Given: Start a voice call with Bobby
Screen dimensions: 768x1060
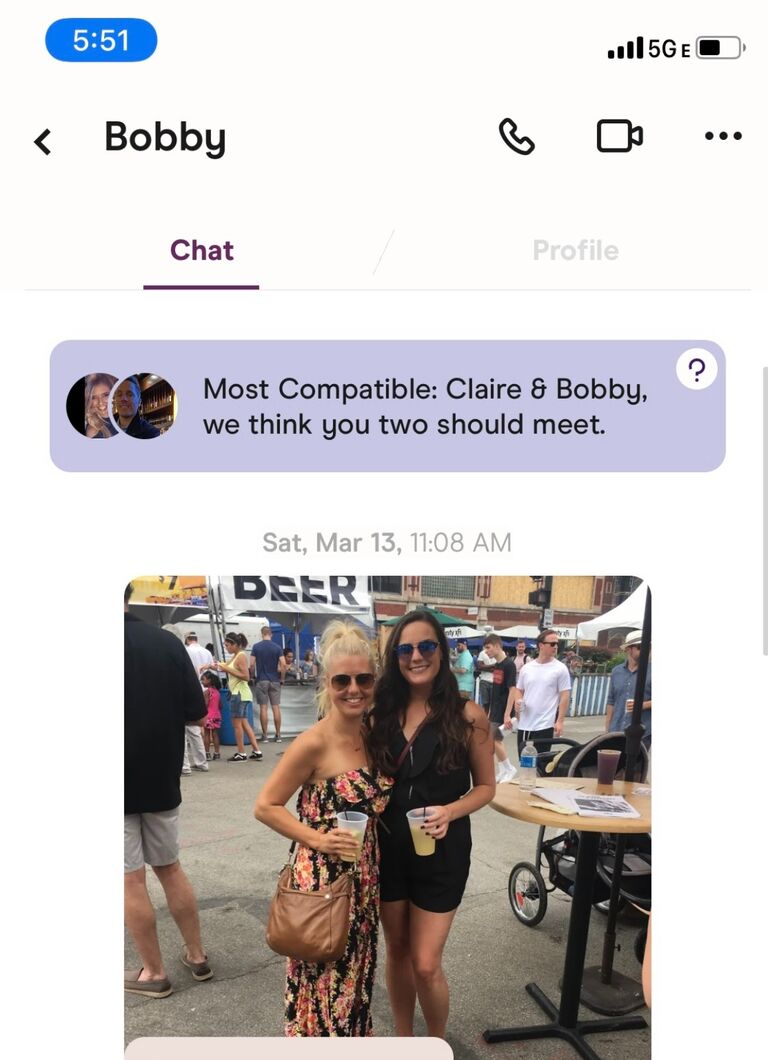Looking at the screenshot, I should tap(516, 136).
